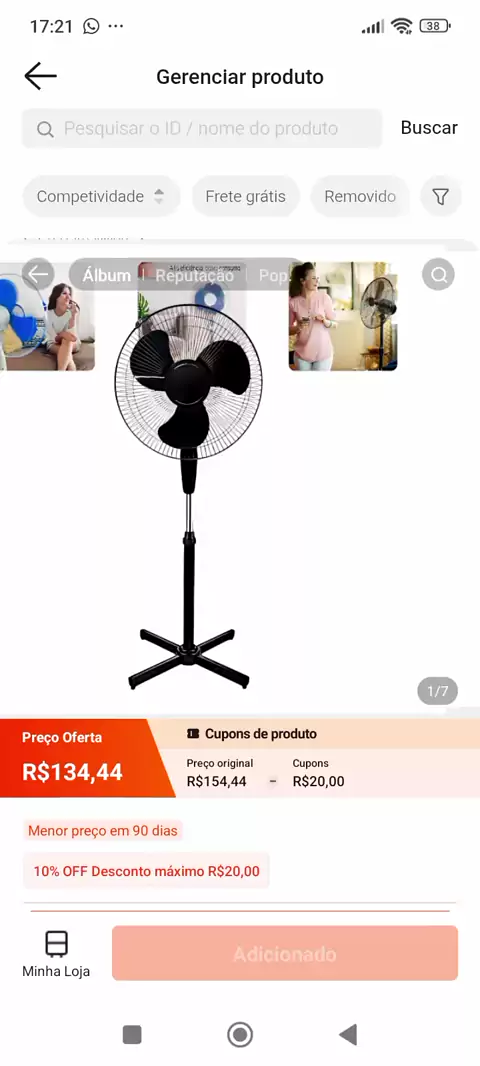Image resolution: width=480 pixels, height=1066 pixels.
Task: Select the Frete grátis chip
Action: coord(245,196)
